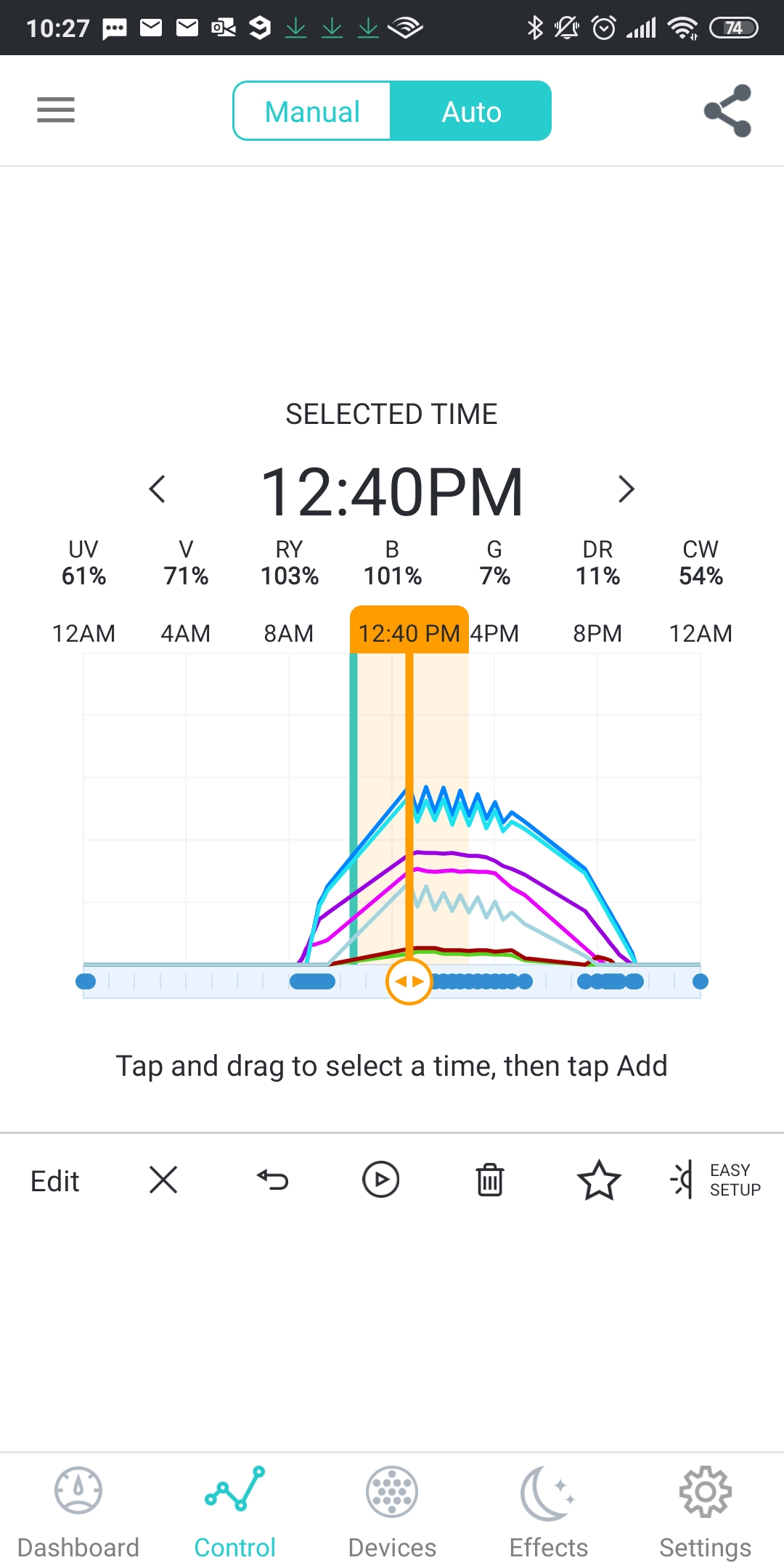
Task: Share the lighting schedule
Action: click(x=727, y=111)
